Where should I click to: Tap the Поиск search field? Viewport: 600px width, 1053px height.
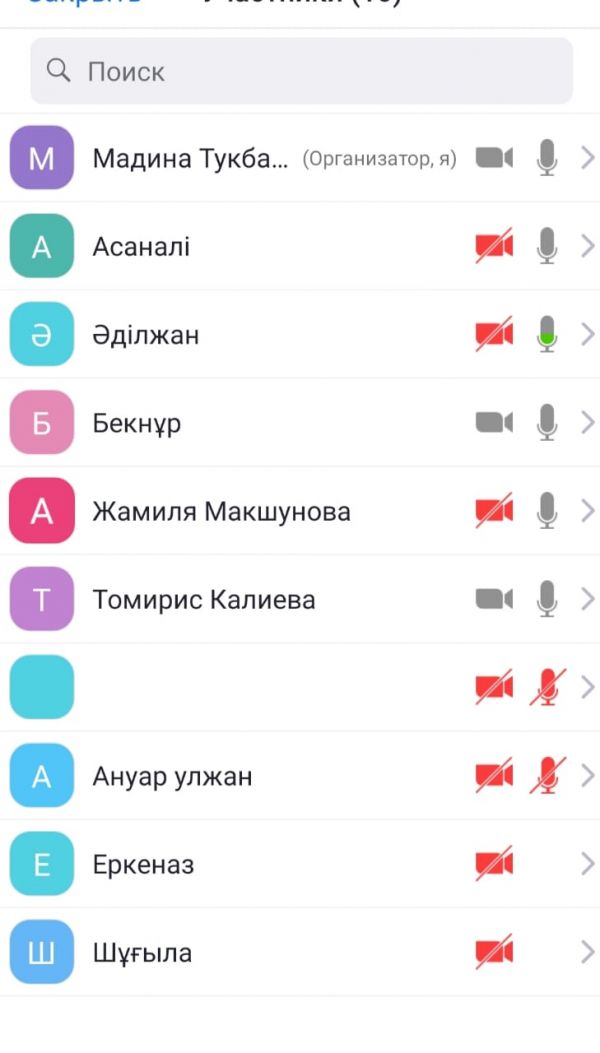300,71
